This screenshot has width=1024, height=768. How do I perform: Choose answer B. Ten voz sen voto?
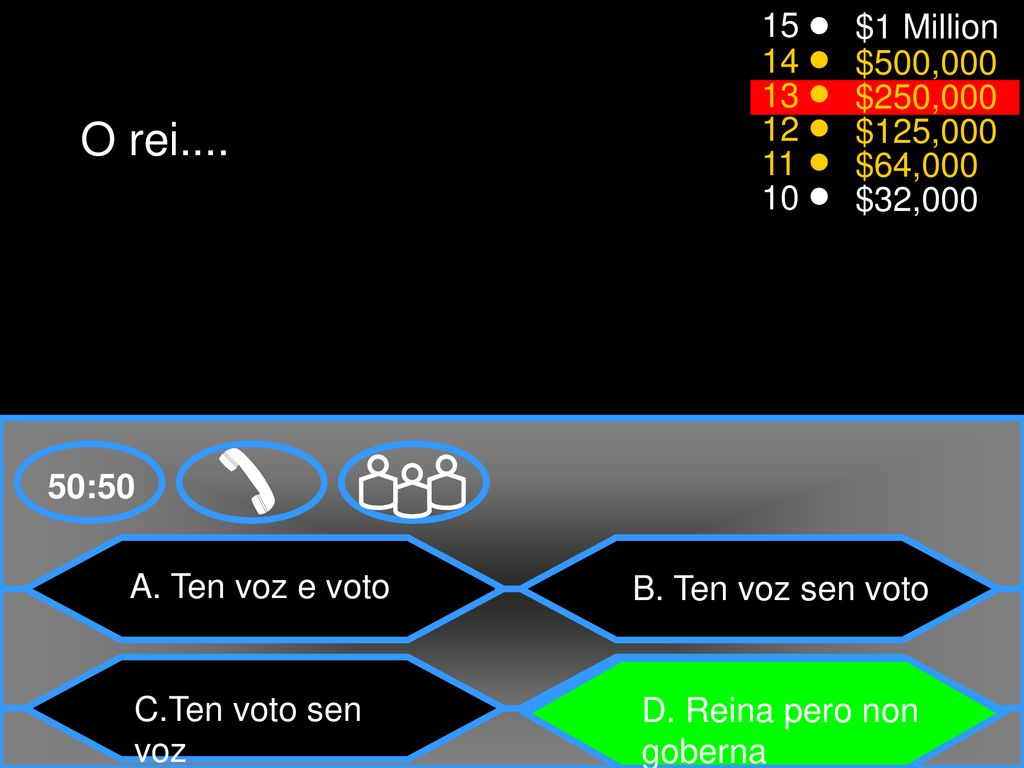(760, 589)
